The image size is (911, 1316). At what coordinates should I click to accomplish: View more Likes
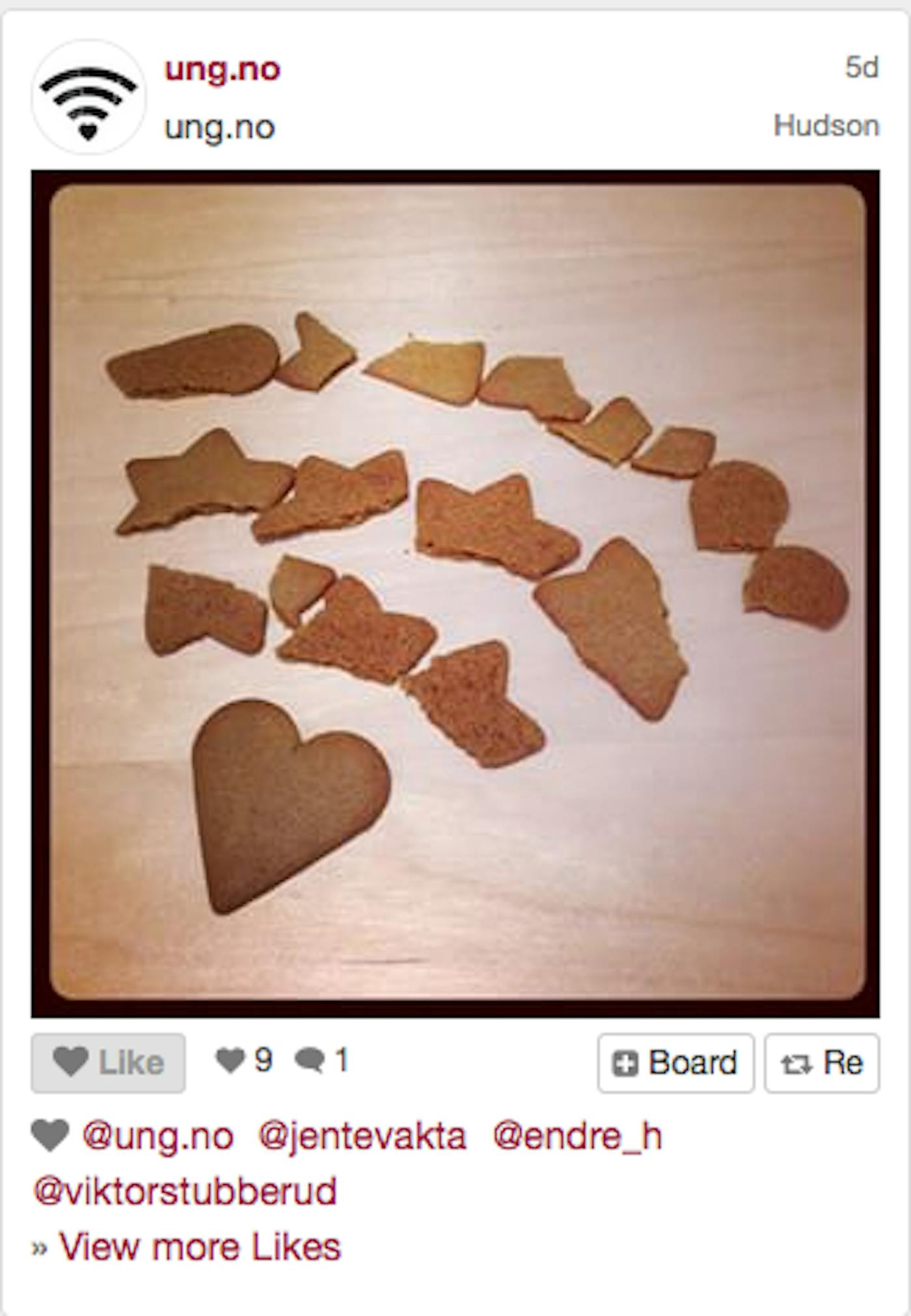click(x=199, y=1247)
